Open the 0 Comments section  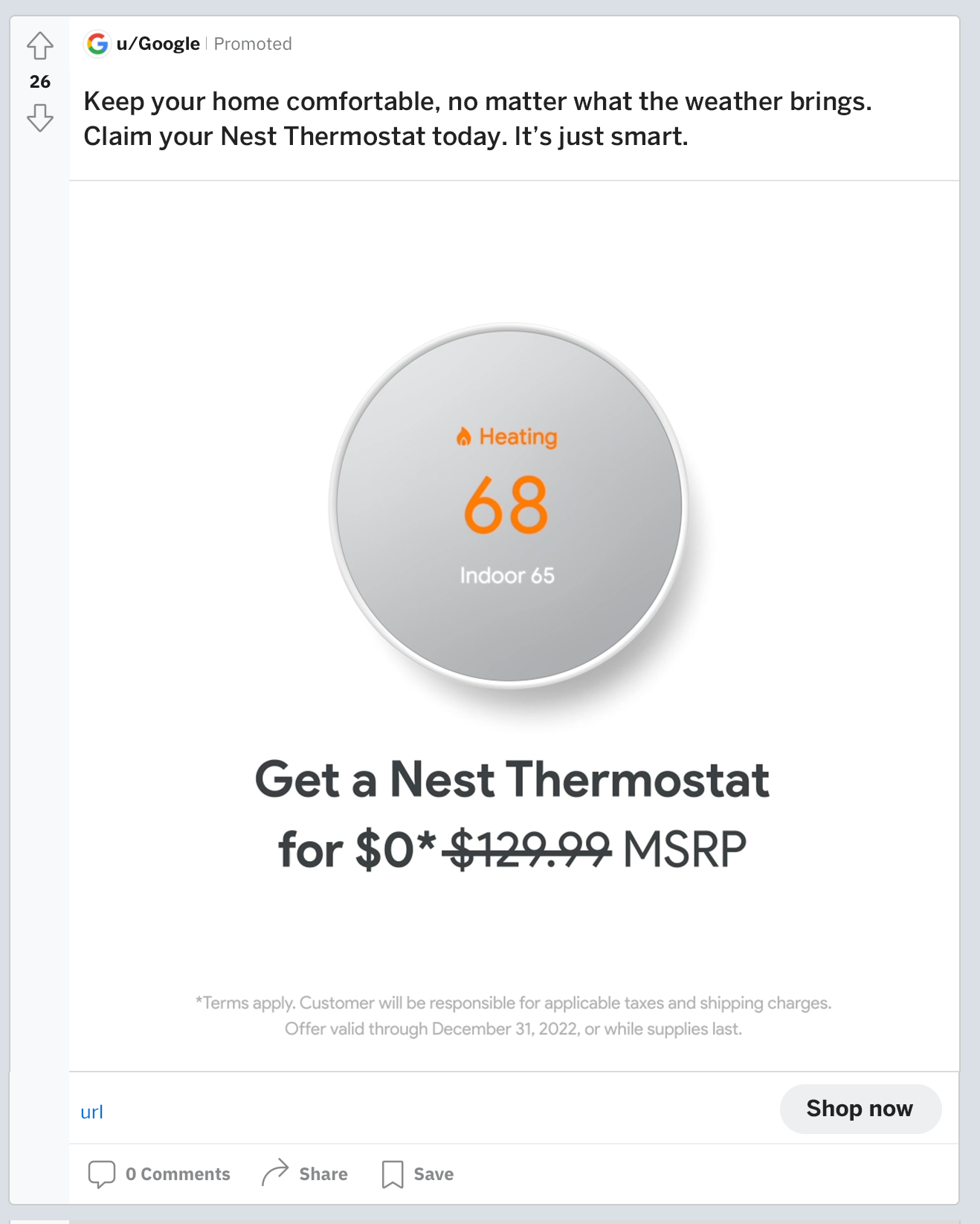click(x=160, y=1174)
